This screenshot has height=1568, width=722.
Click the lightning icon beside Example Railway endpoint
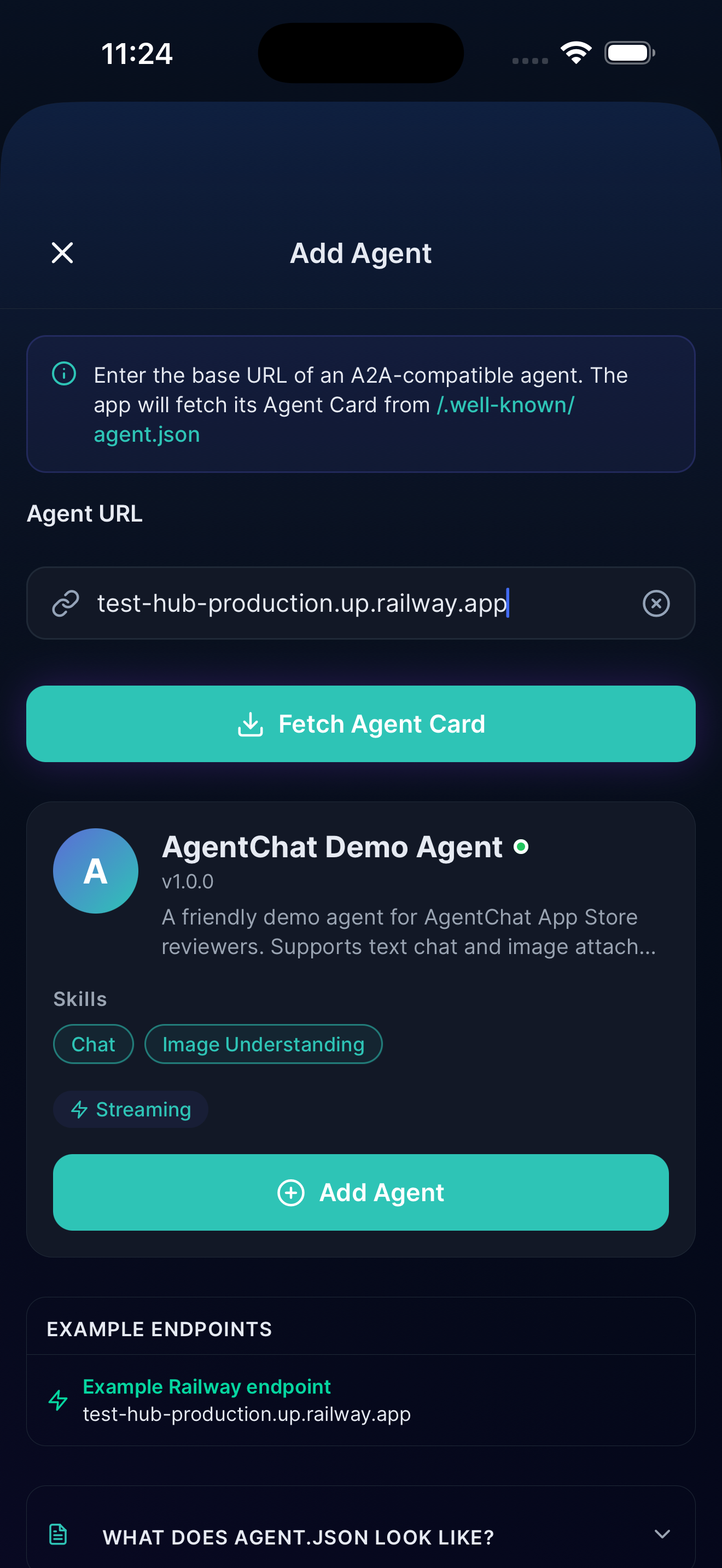(x=59, y=1400)
